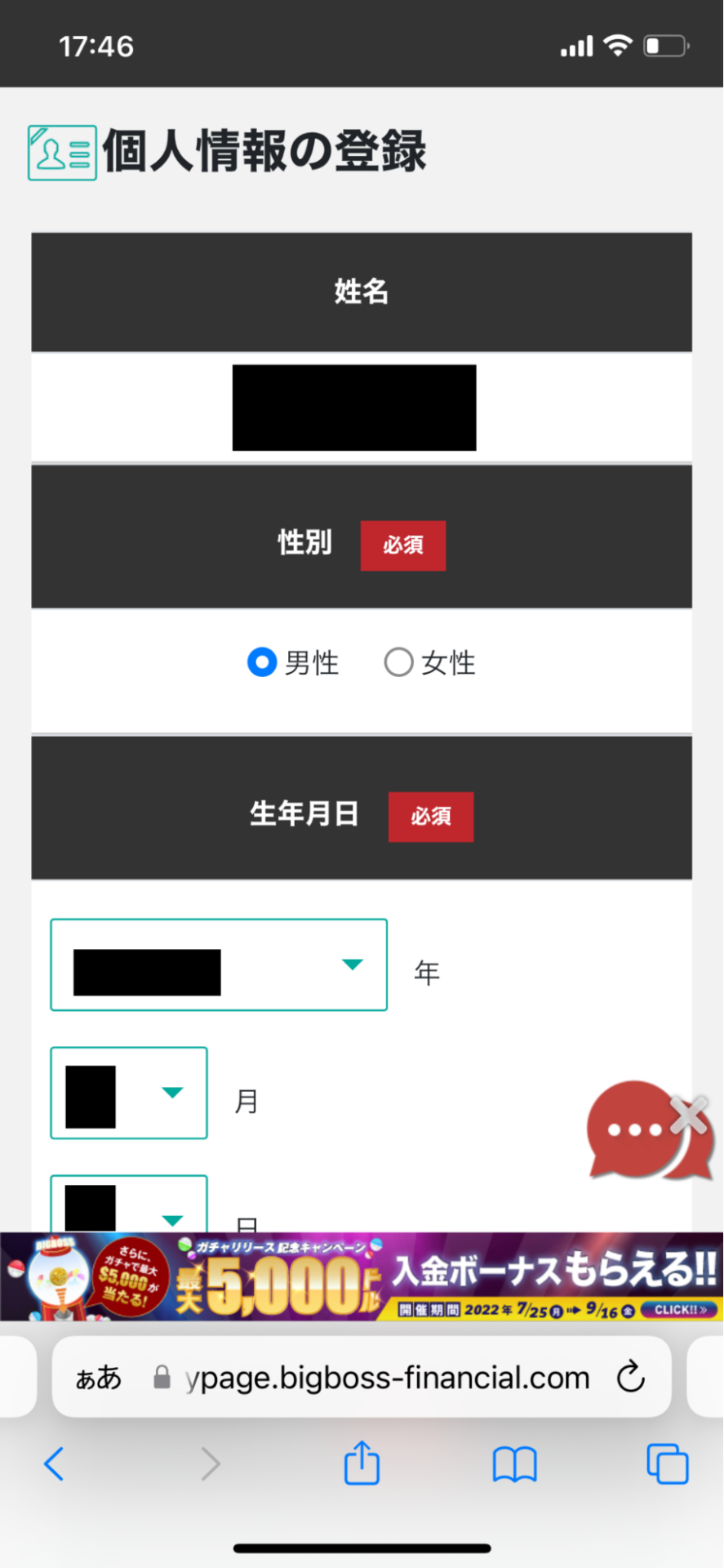This screenshot has width=724, height=1568.
Task: Select the 女性 radio button
Action: click(x=398, y=662)
